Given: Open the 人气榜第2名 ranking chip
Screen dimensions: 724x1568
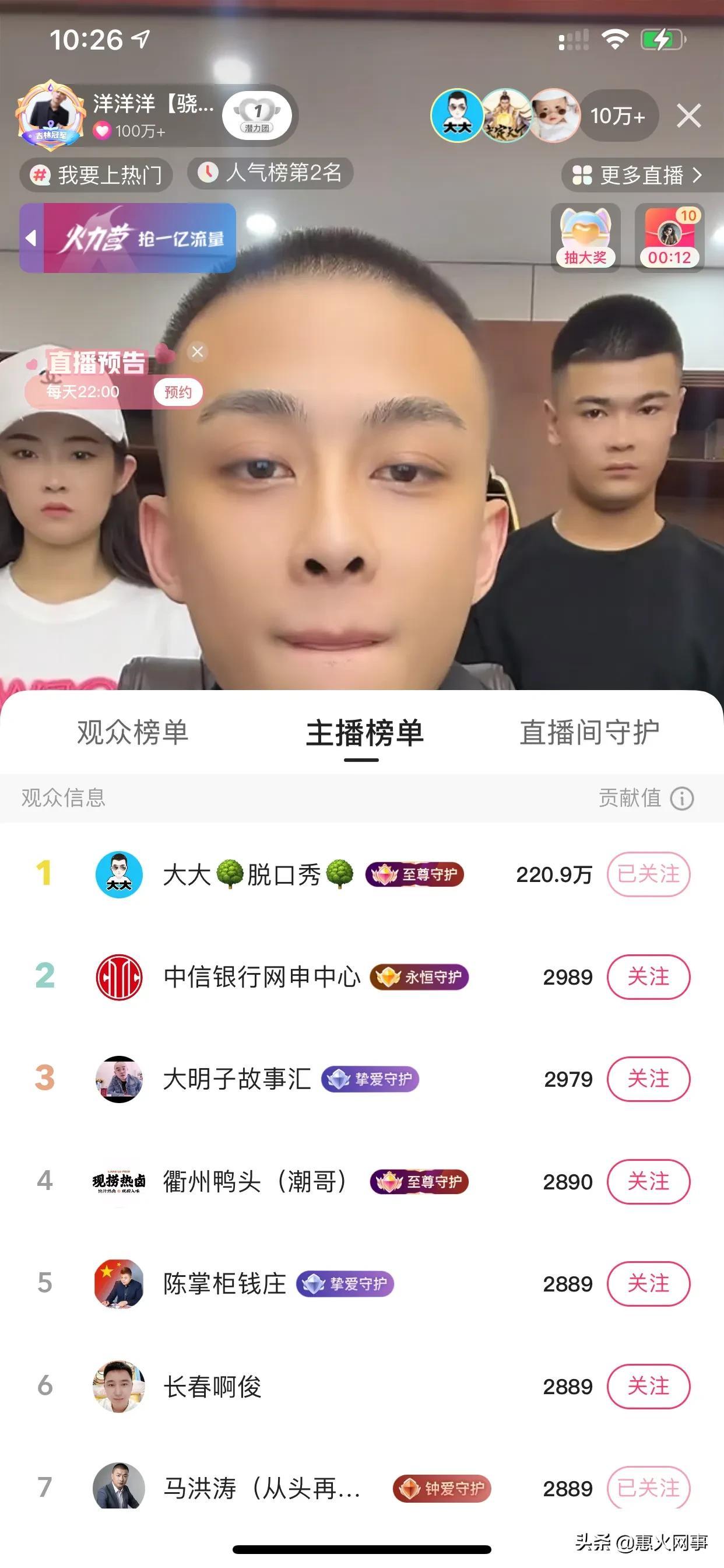Looking at the screenshot, I should pos(270,173).
